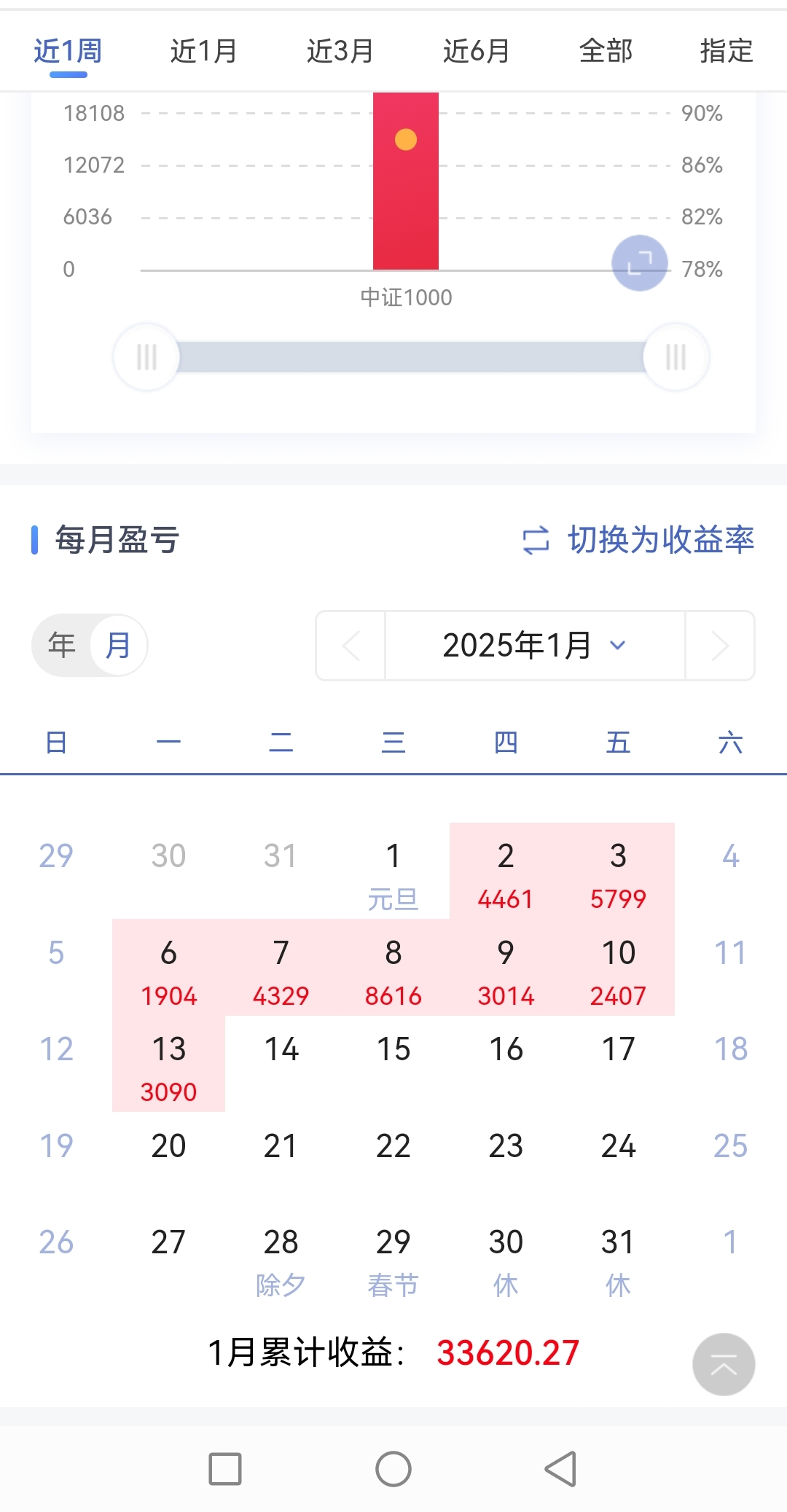Jump back to the top of page

coord(723,1364)
